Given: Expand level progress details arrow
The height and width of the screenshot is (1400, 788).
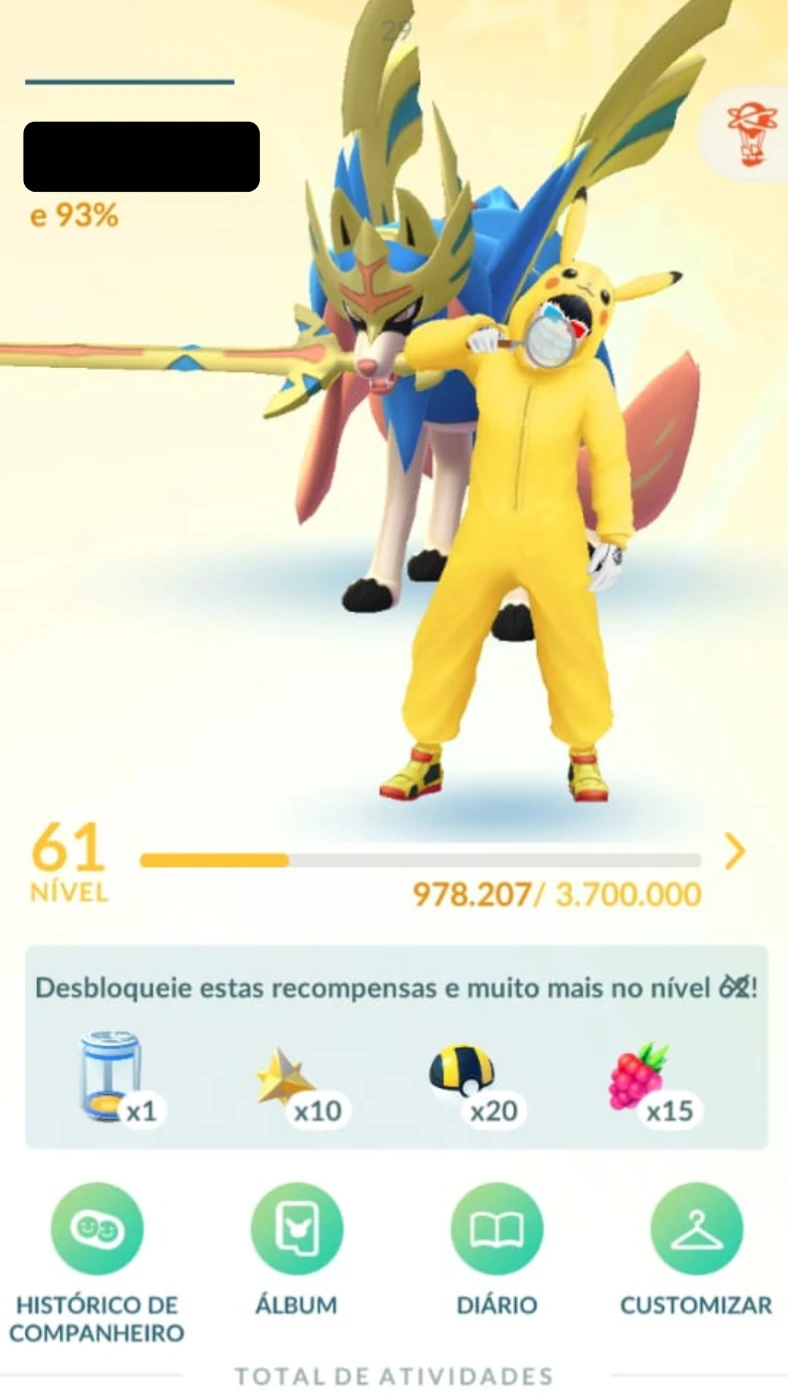Looking at the screenshot, I should (x=735, y=852).
